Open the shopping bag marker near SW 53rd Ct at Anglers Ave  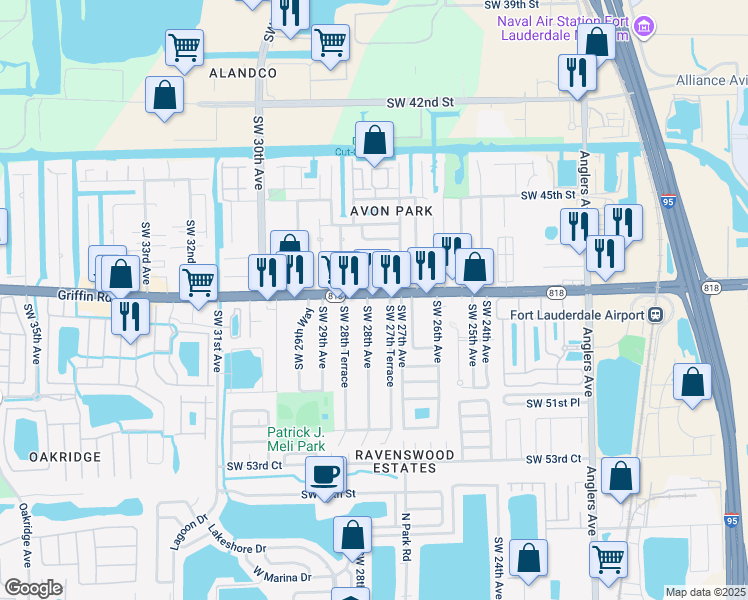tap(621, 478)
